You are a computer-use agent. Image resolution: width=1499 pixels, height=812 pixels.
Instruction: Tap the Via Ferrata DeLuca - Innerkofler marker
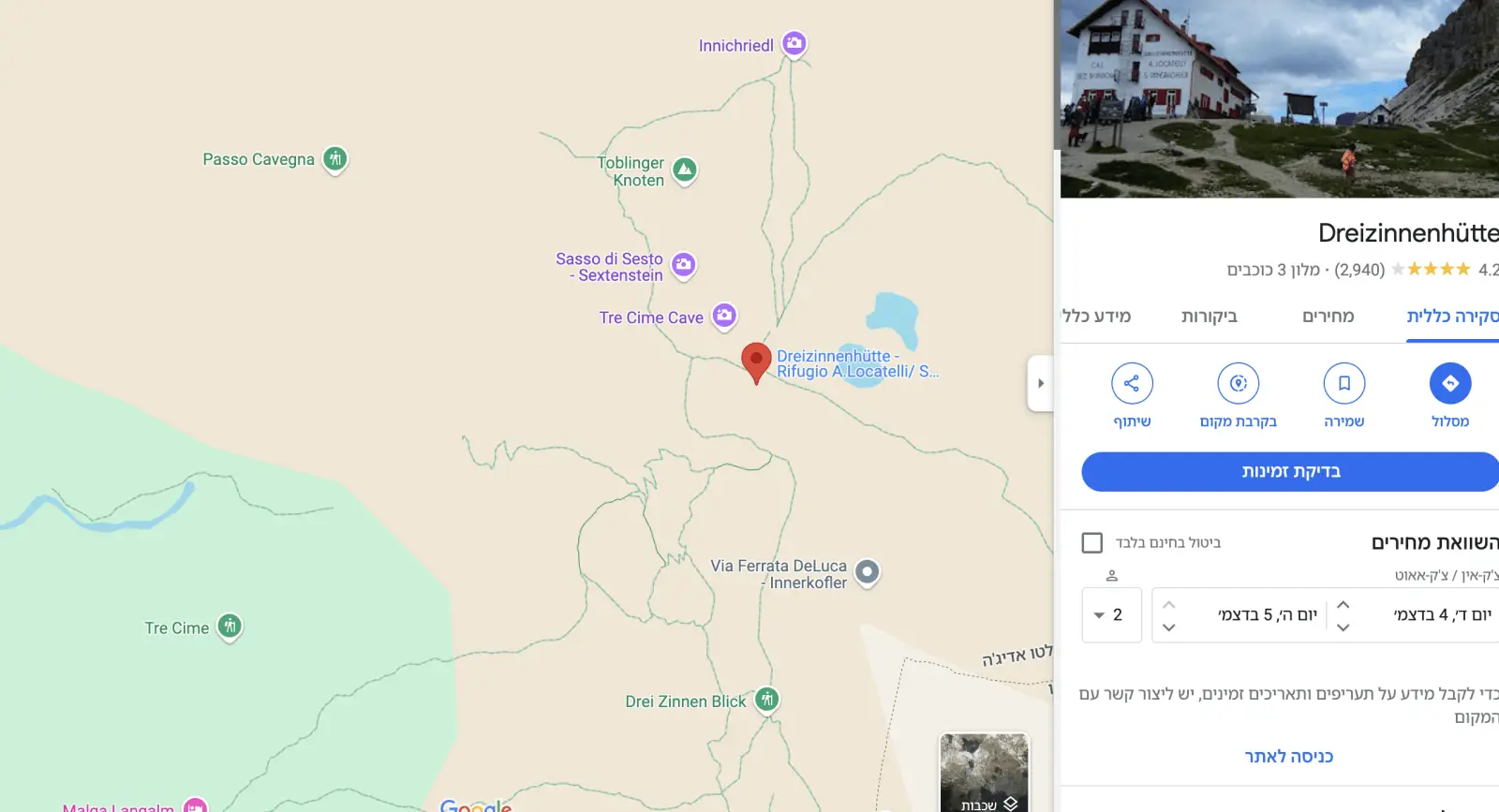click(x=868, y=571)
